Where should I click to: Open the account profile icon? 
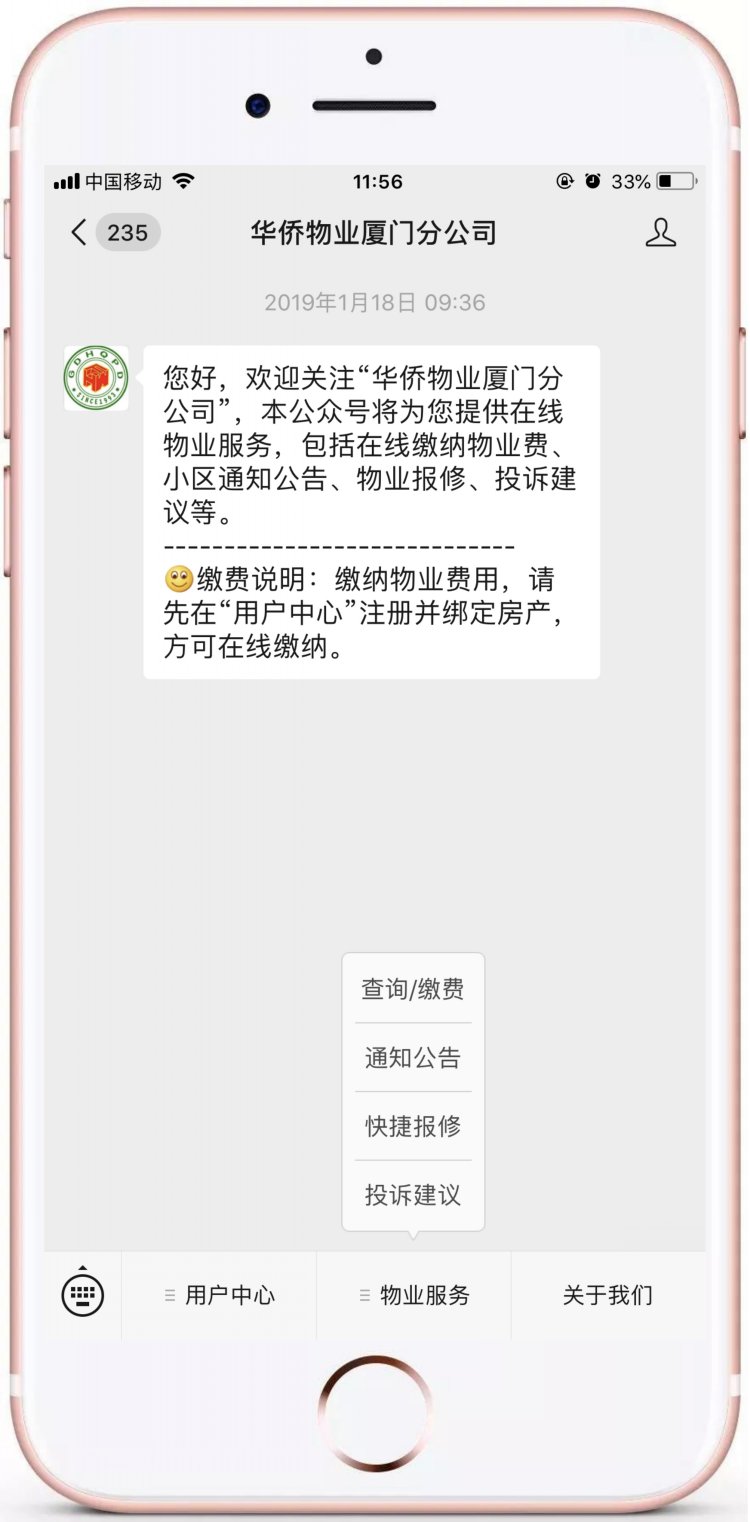[x=660, y=233]
